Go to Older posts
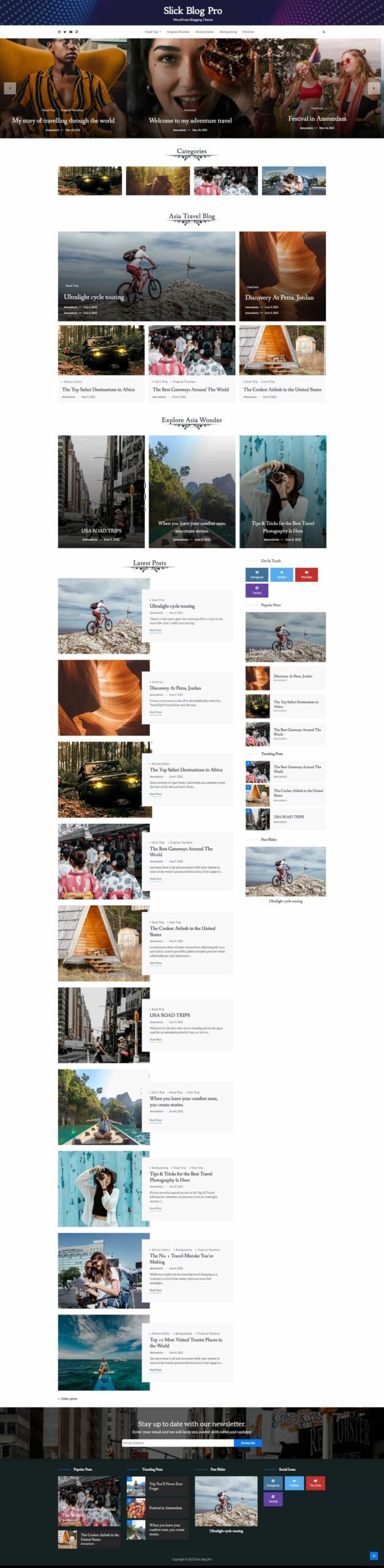This screenshot has height=1568, width=384. click(x=68, y=1398)
